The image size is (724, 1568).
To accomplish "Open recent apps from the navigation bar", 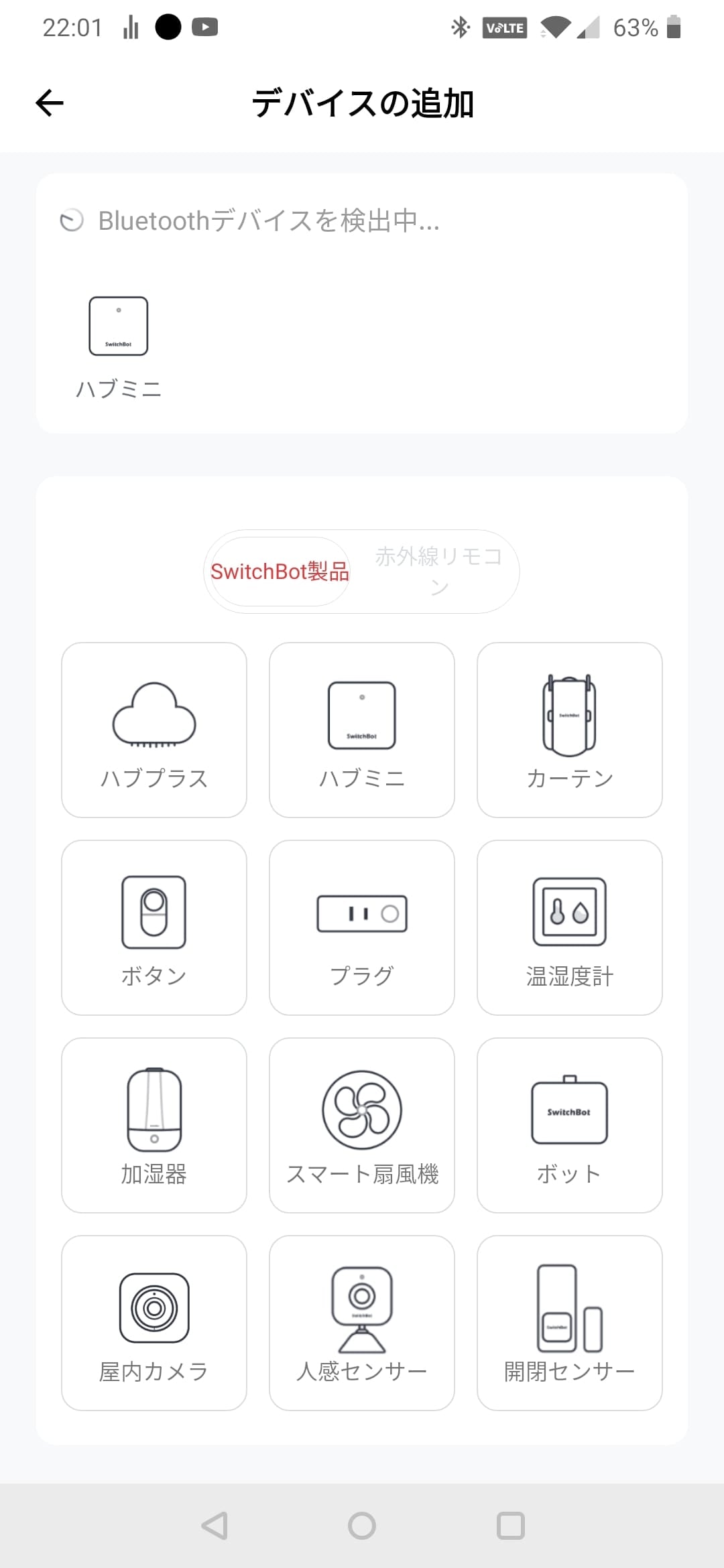I will [x=510, y=1526].
